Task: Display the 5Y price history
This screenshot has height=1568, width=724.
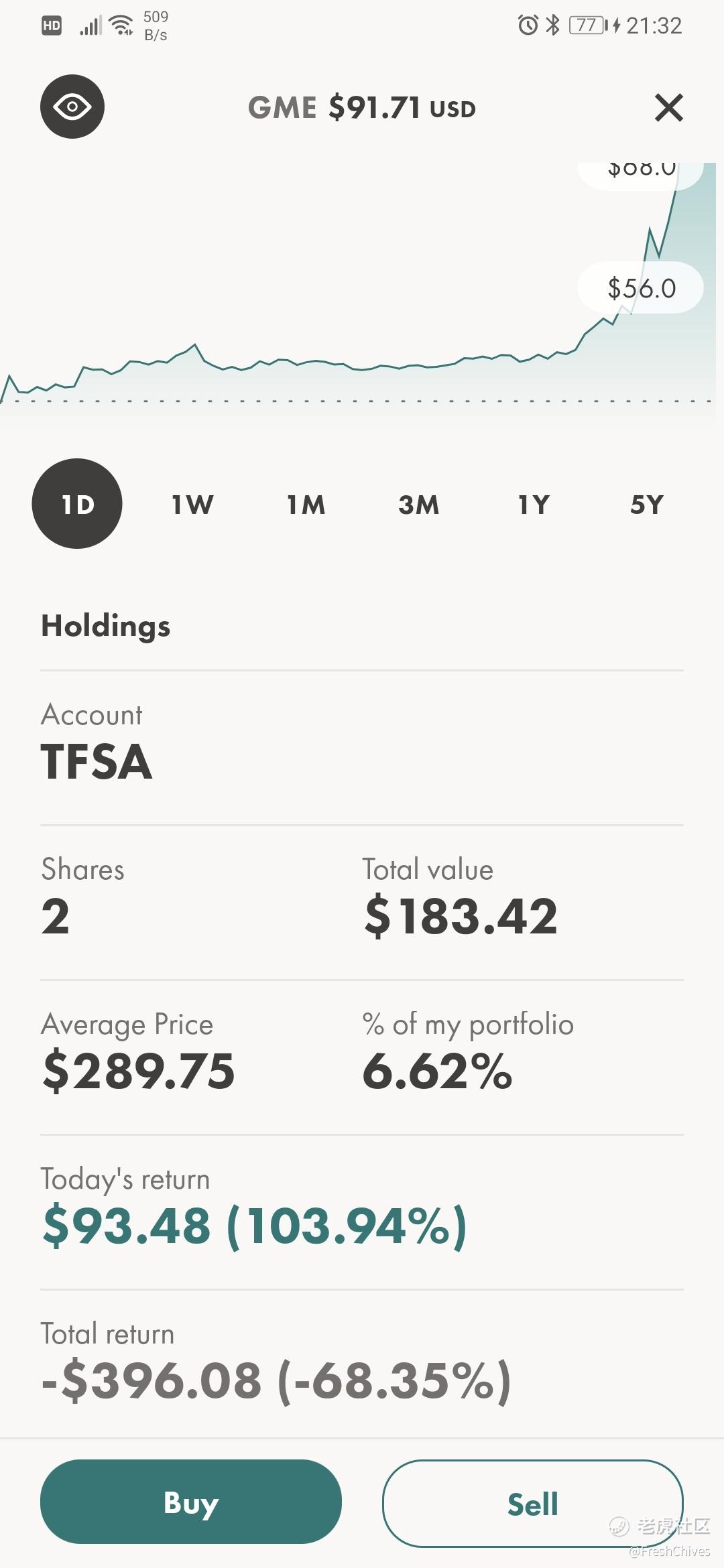Action: (x=647, y=505)
